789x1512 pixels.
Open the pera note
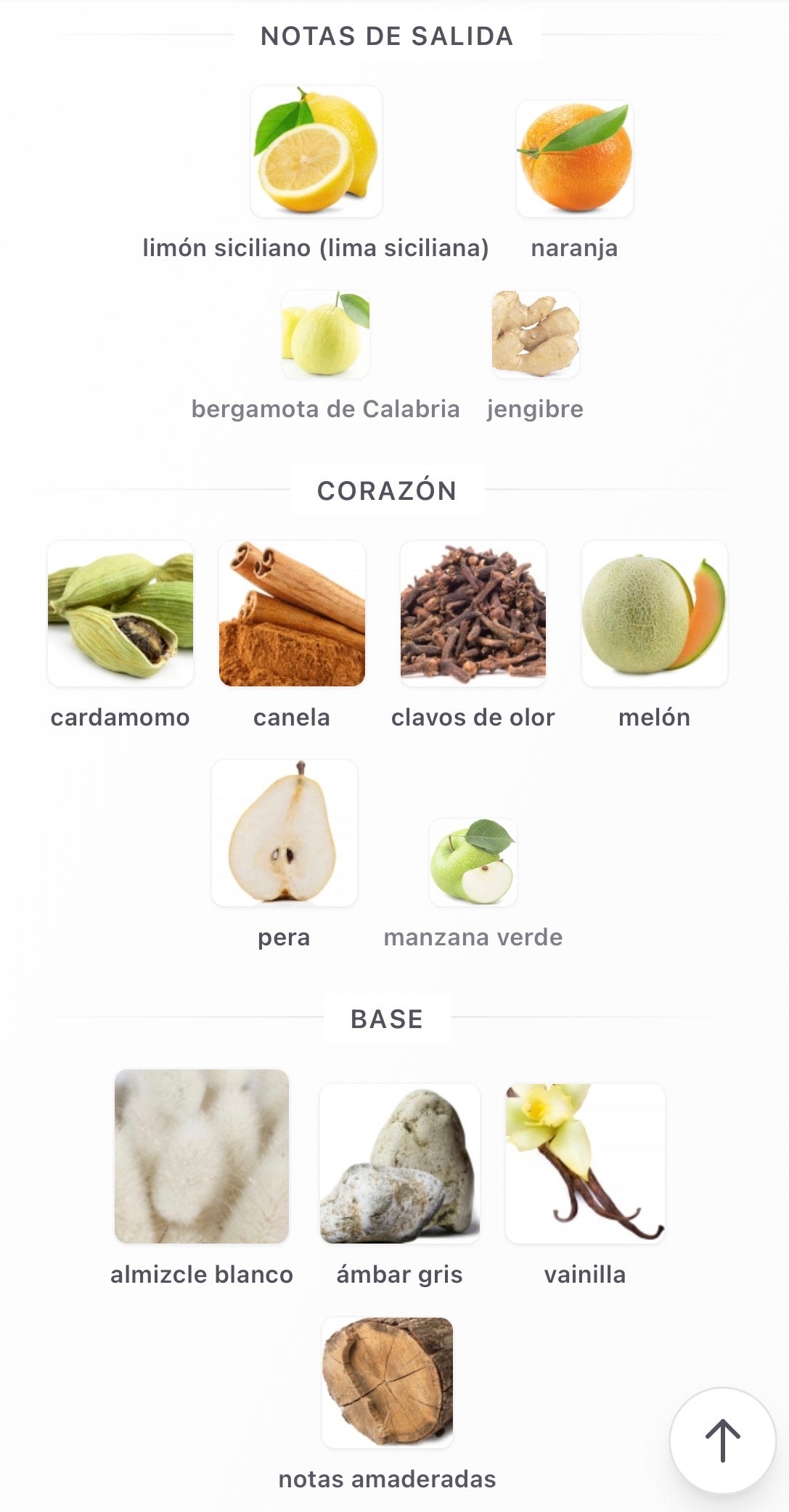(x=285, y=833)
